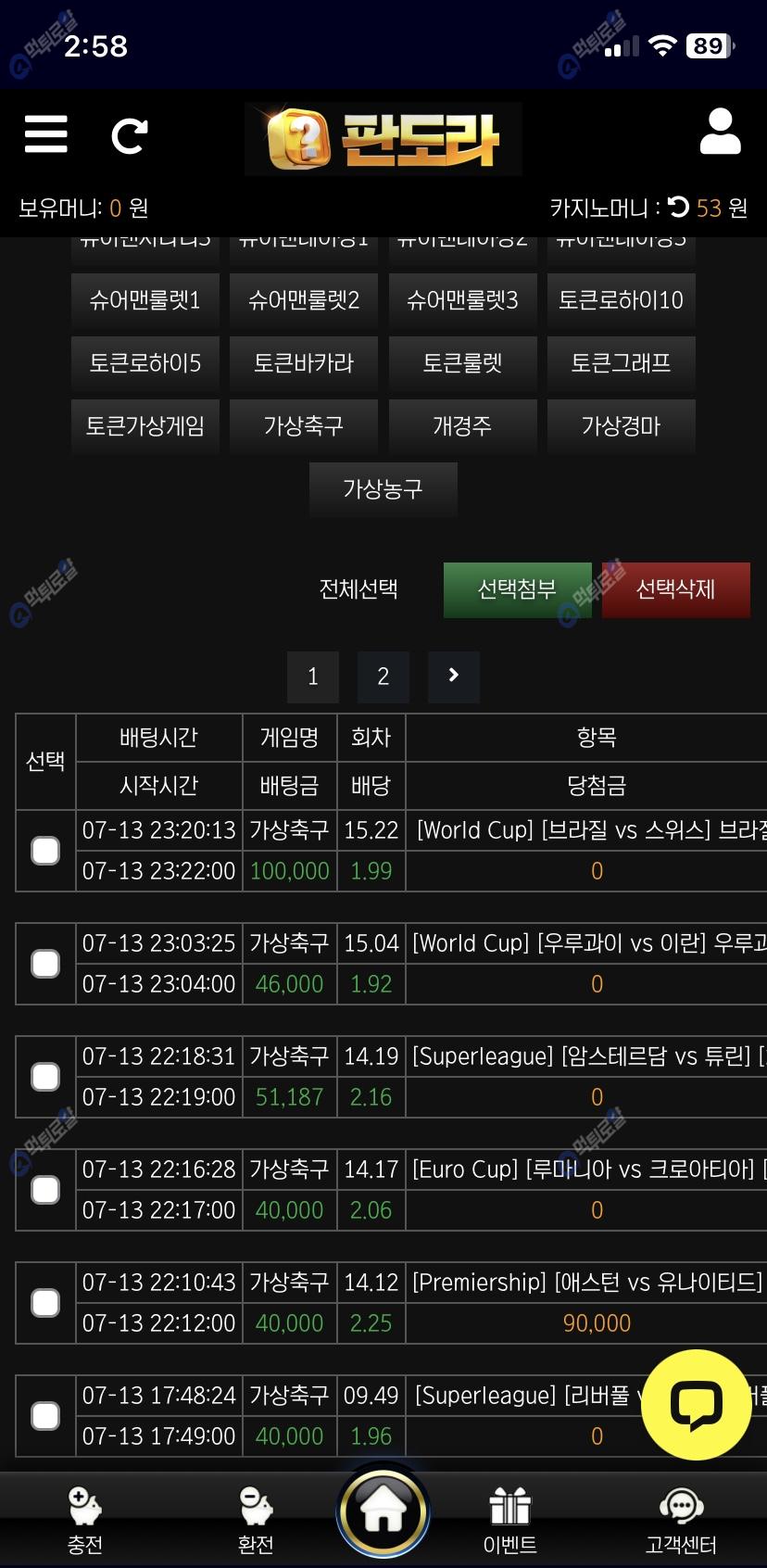Tap 전체선택 to select all

(358, 589)
